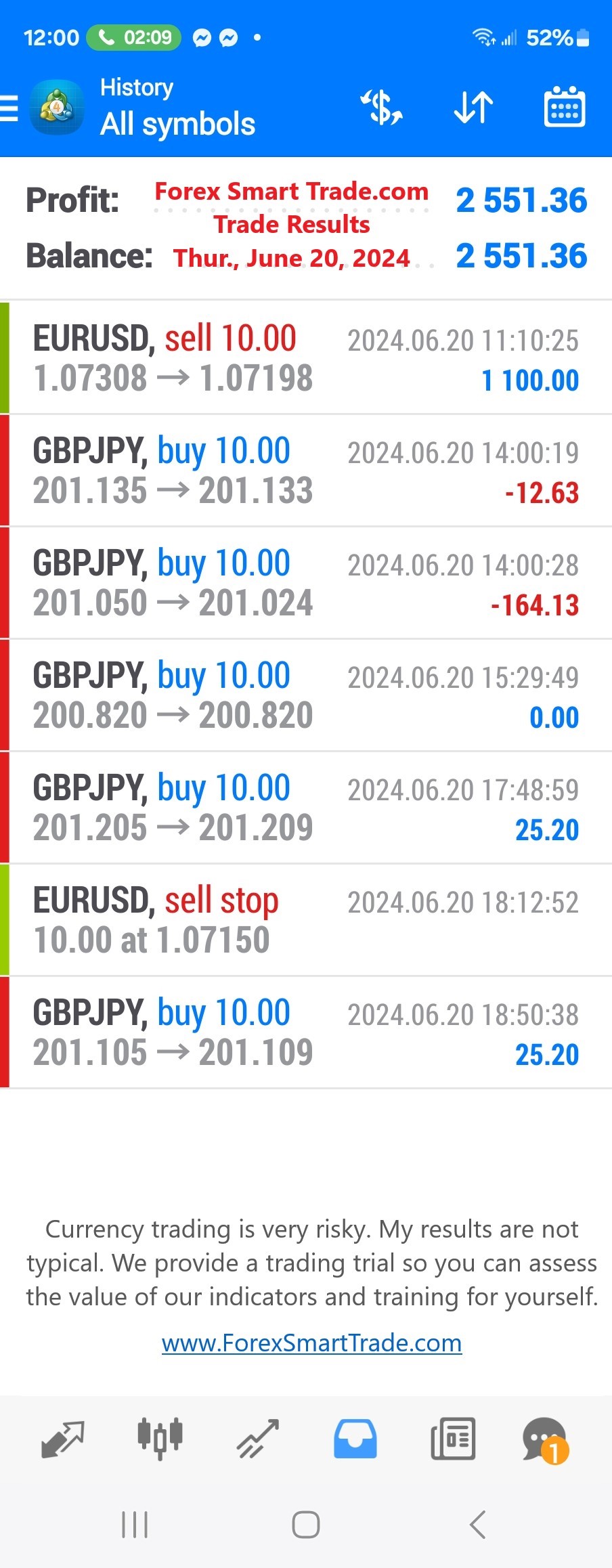
Task: Open the symbol filter icon
Action: (x=383, y=108)
